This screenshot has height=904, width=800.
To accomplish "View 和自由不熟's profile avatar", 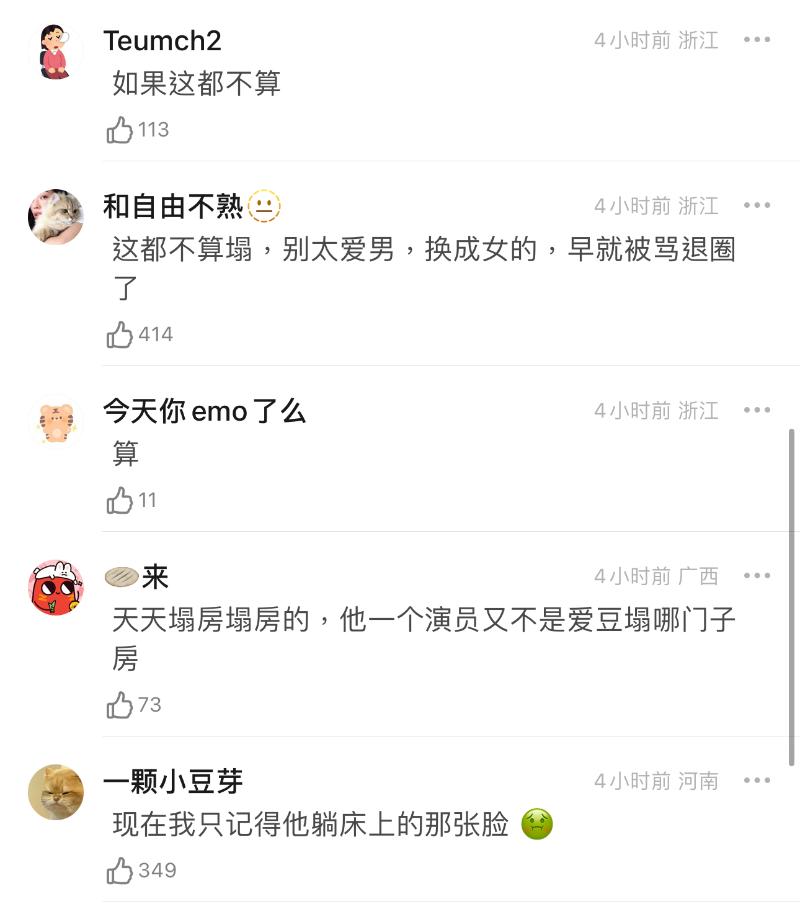I will [55, 216].
